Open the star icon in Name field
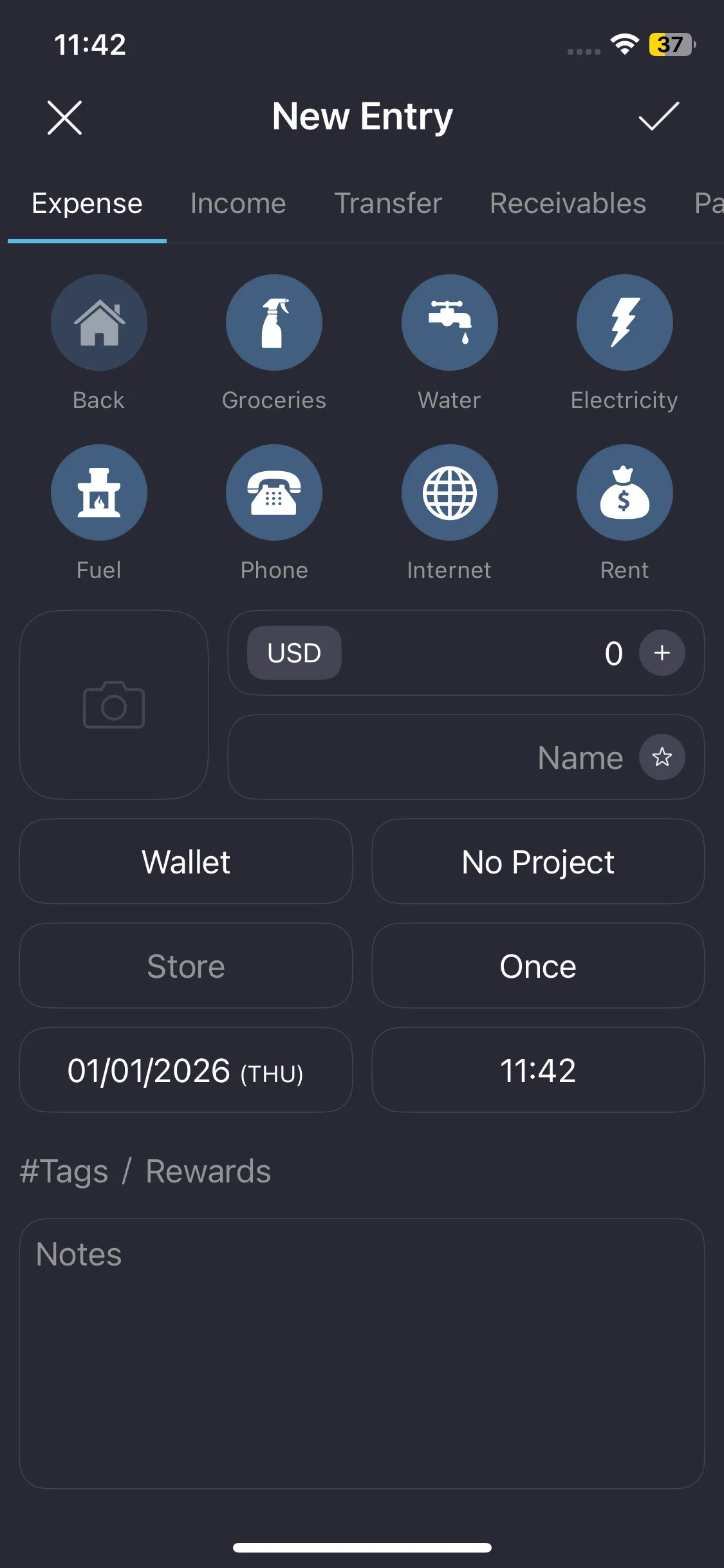 click(x=662, y=757)
